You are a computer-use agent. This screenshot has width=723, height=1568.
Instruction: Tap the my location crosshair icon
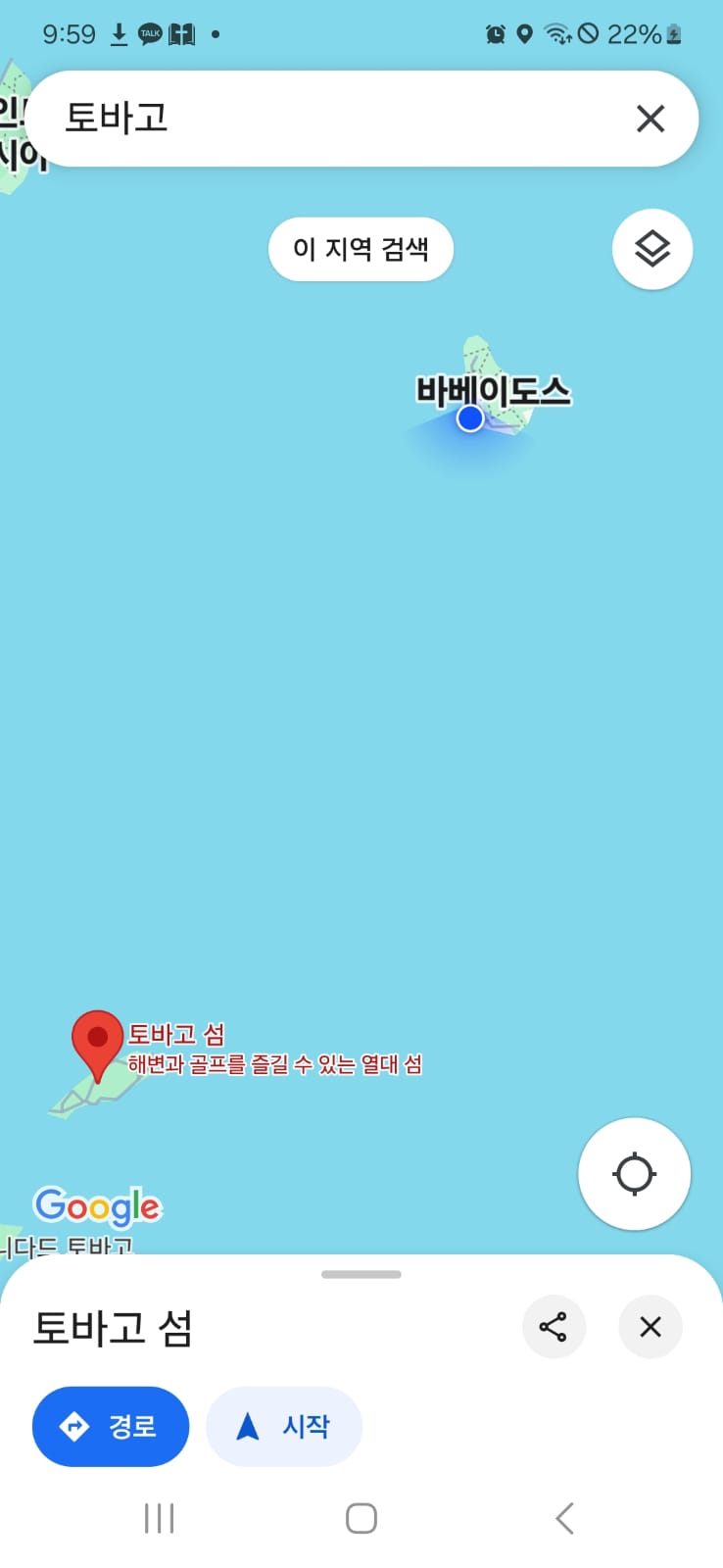point(634,1173)
